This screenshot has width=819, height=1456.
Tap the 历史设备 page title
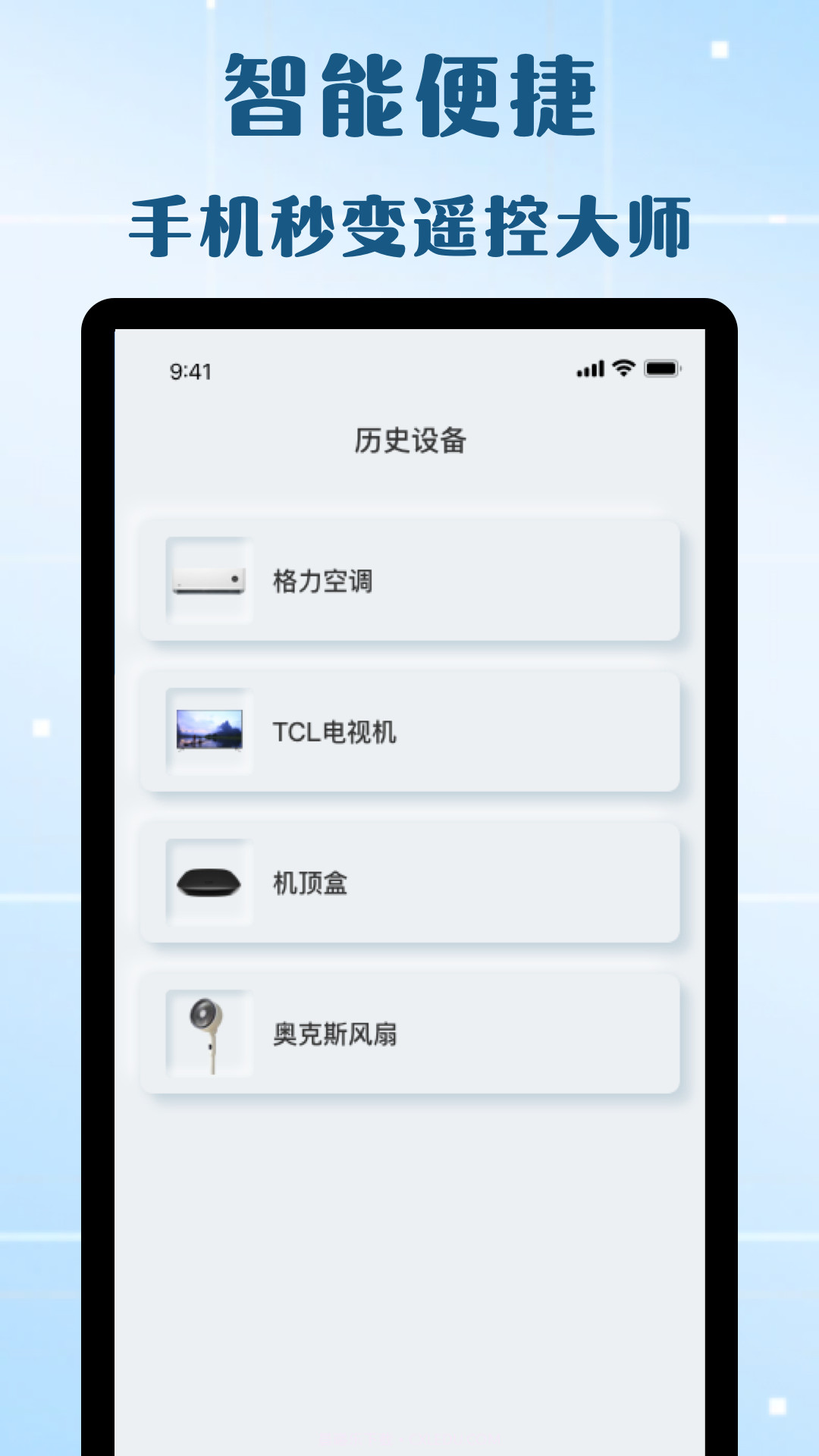coord(409,441)
